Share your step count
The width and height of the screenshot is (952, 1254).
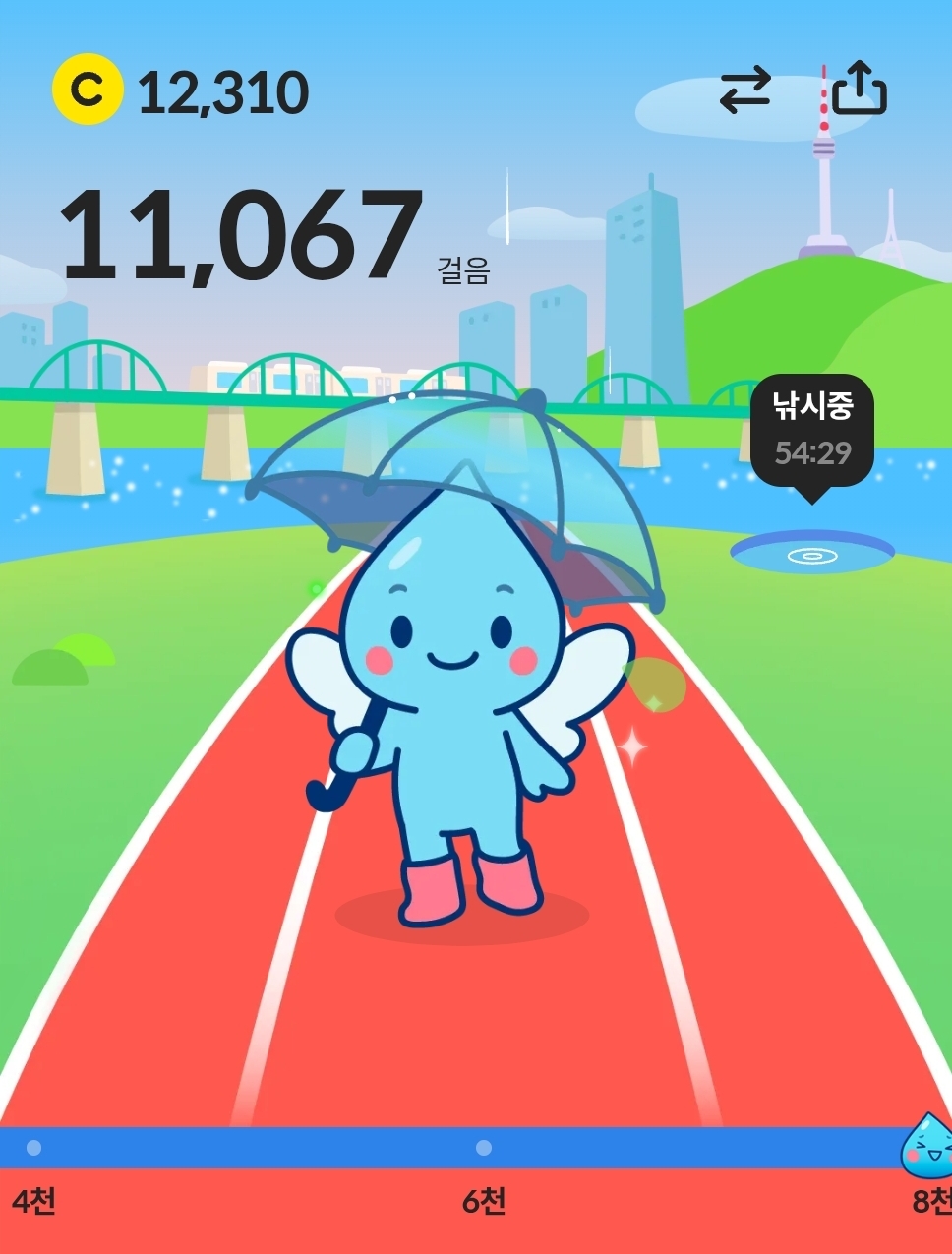coord(859,90)
